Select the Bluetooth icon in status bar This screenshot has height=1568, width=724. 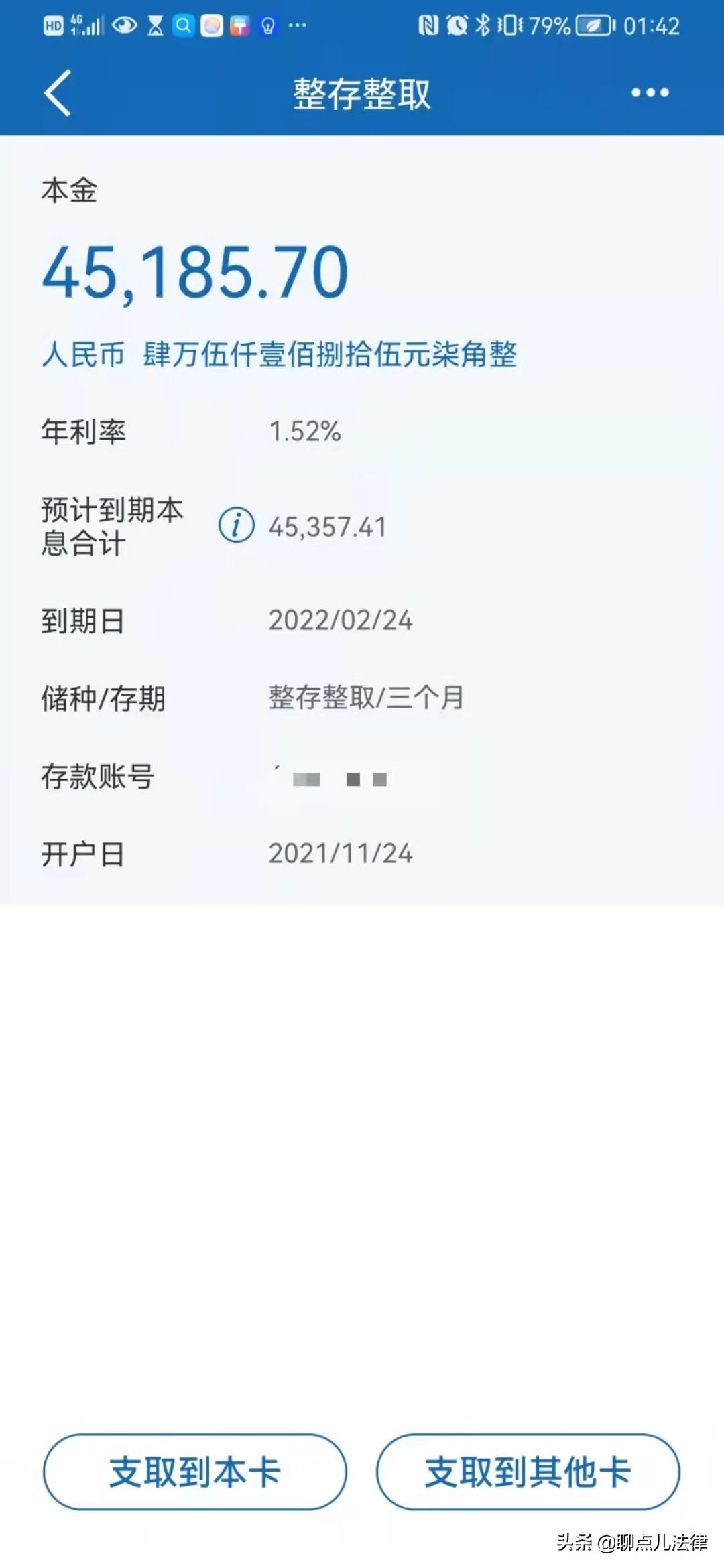coord(485,27)
